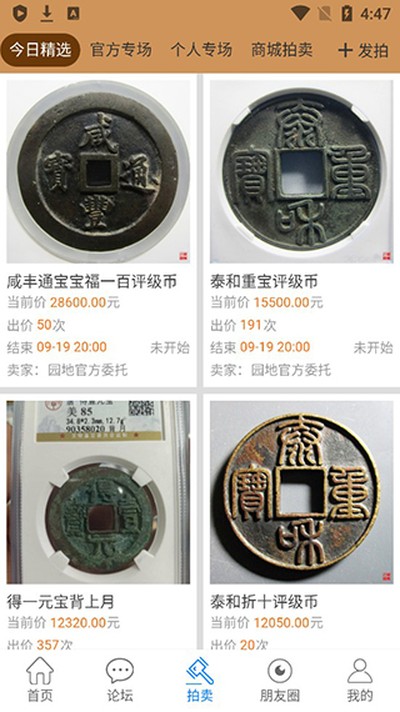Go to 首页 in the bottom navigation
400x712 pixels.
(x=40, y=680)
